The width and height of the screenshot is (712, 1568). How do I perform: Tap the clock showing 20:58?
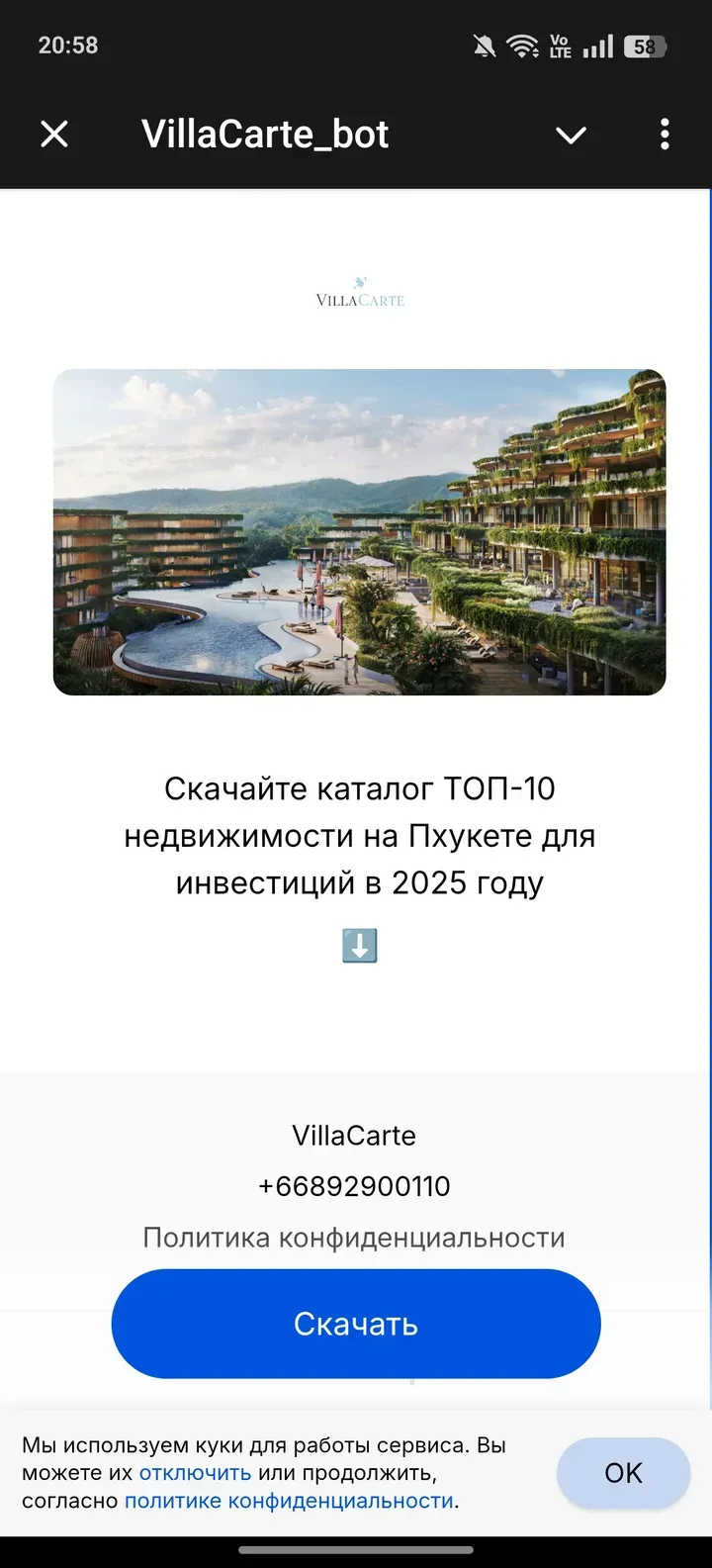point(68,45)
